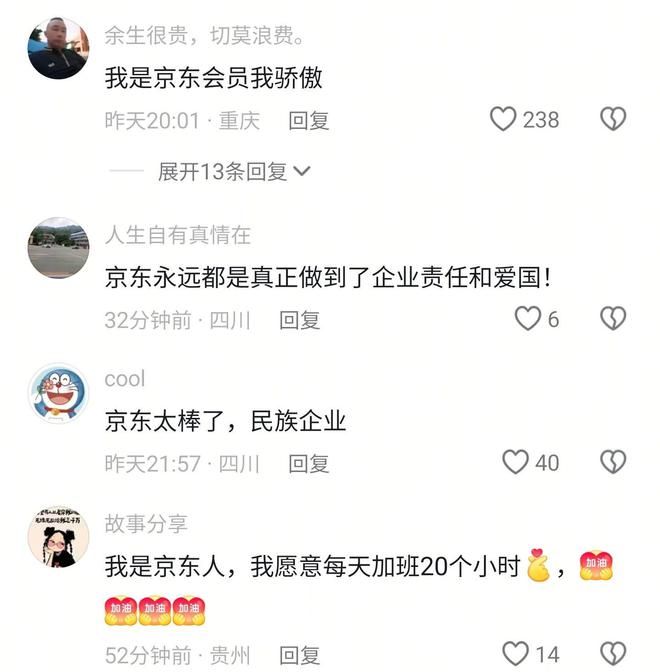The height and width of the screenshot is (672, 660).
Task: Reply to the comment from 重庆
Action: tap(309, 121)
